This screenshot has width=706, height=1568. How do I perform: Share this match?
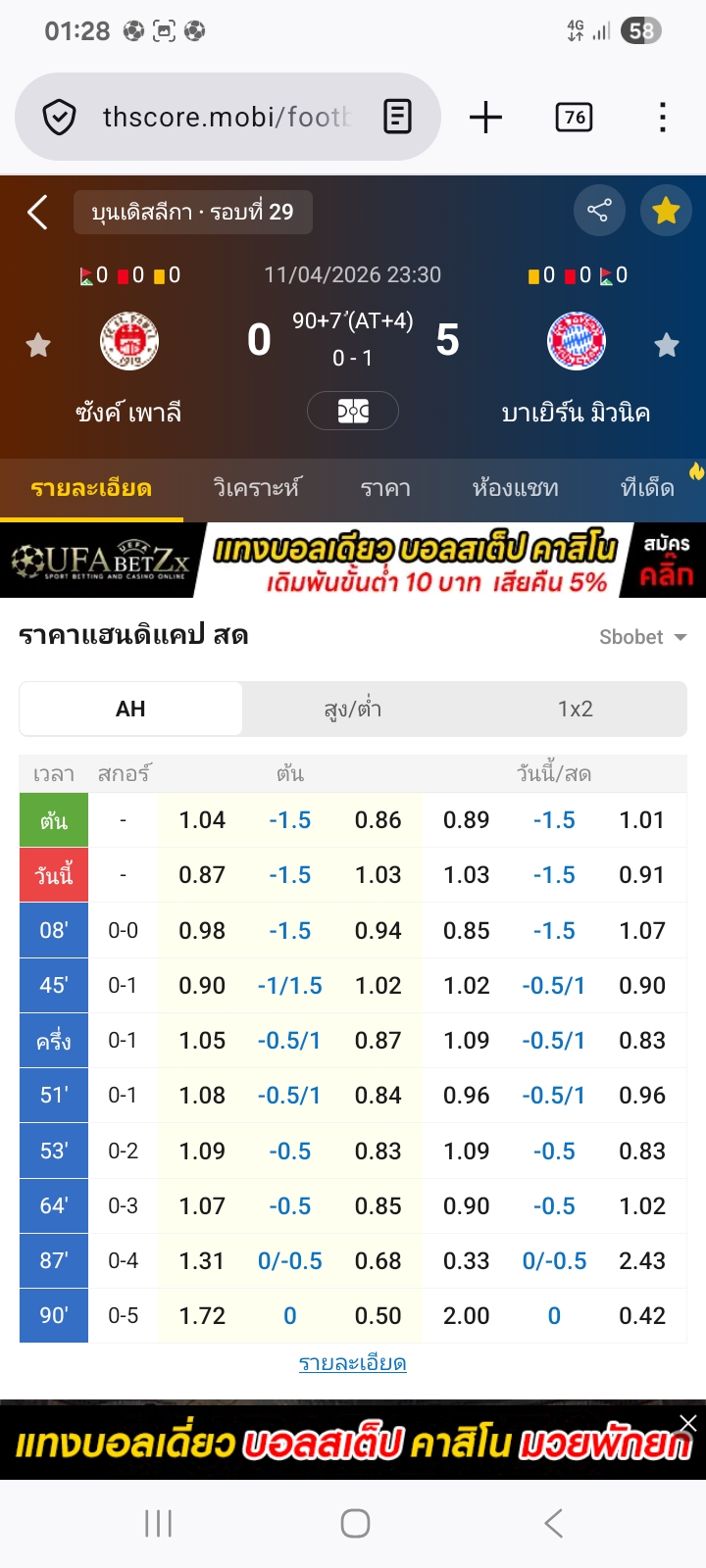point(598,211)
